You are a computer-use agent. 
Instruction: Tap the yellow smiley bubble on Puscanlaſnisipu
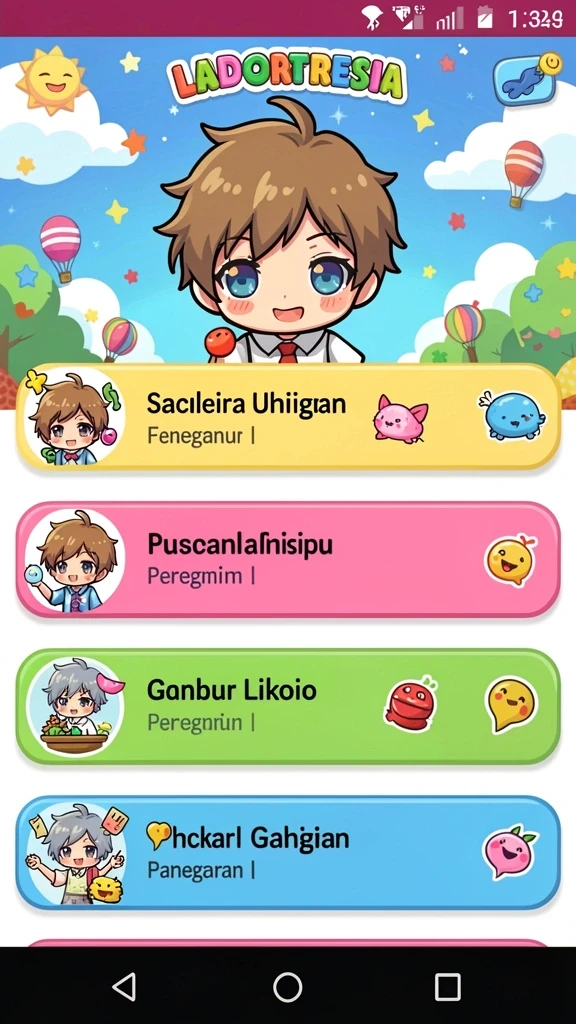click(x=510, y=560)
